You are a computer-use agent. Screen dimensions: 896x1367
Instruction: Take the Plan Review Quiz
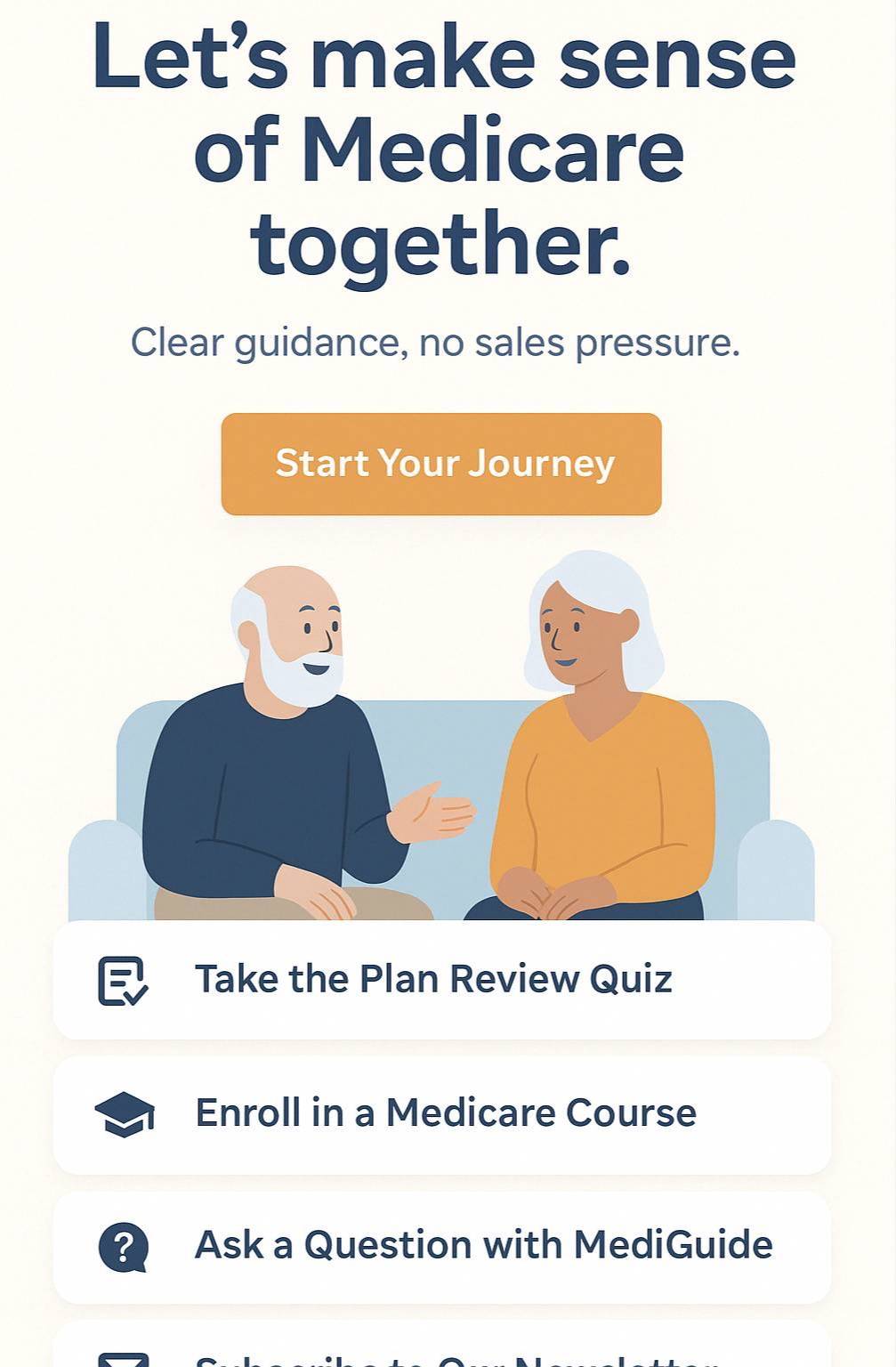tap(441, 980)
